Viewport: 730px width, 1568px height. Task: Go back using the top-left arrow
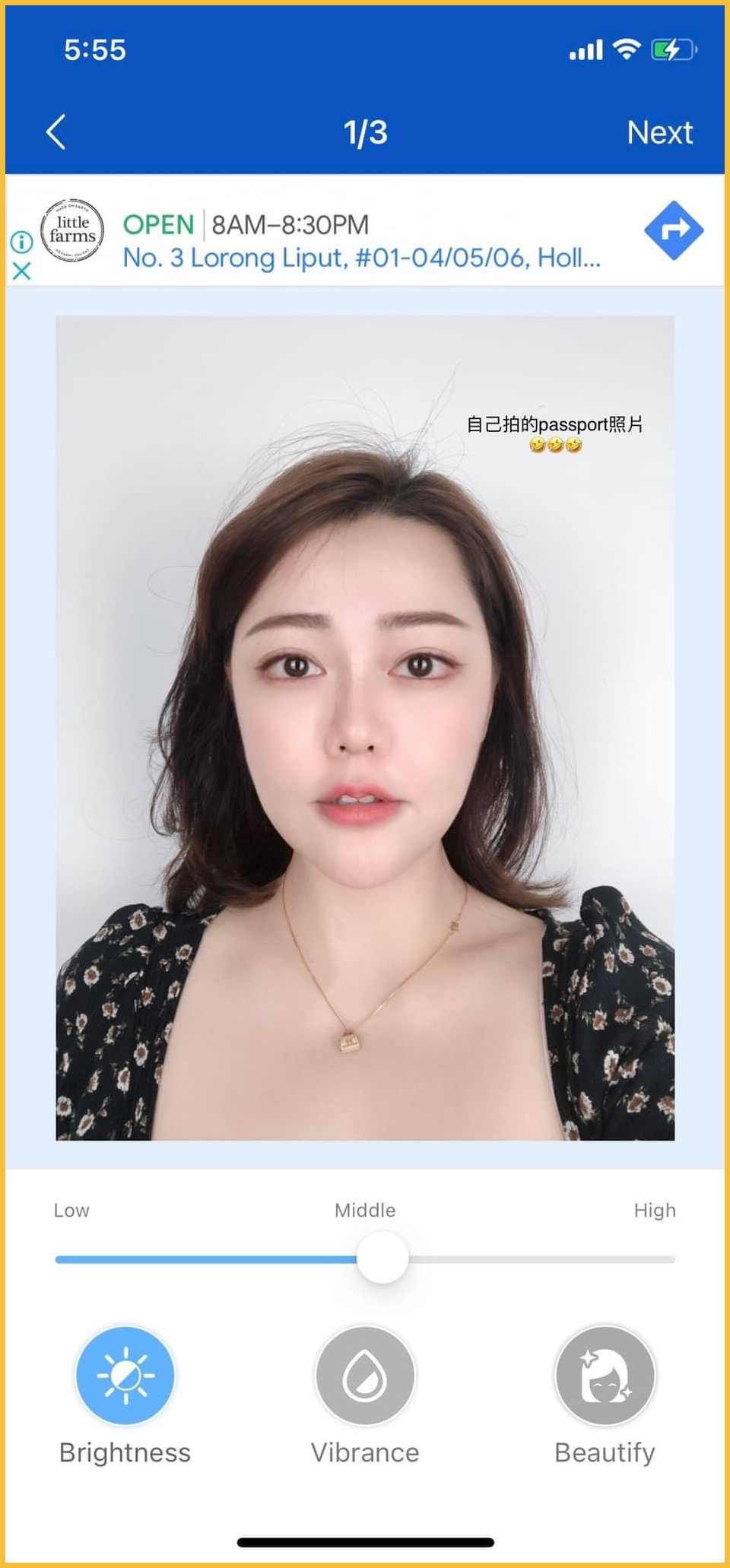pos(56,132)
